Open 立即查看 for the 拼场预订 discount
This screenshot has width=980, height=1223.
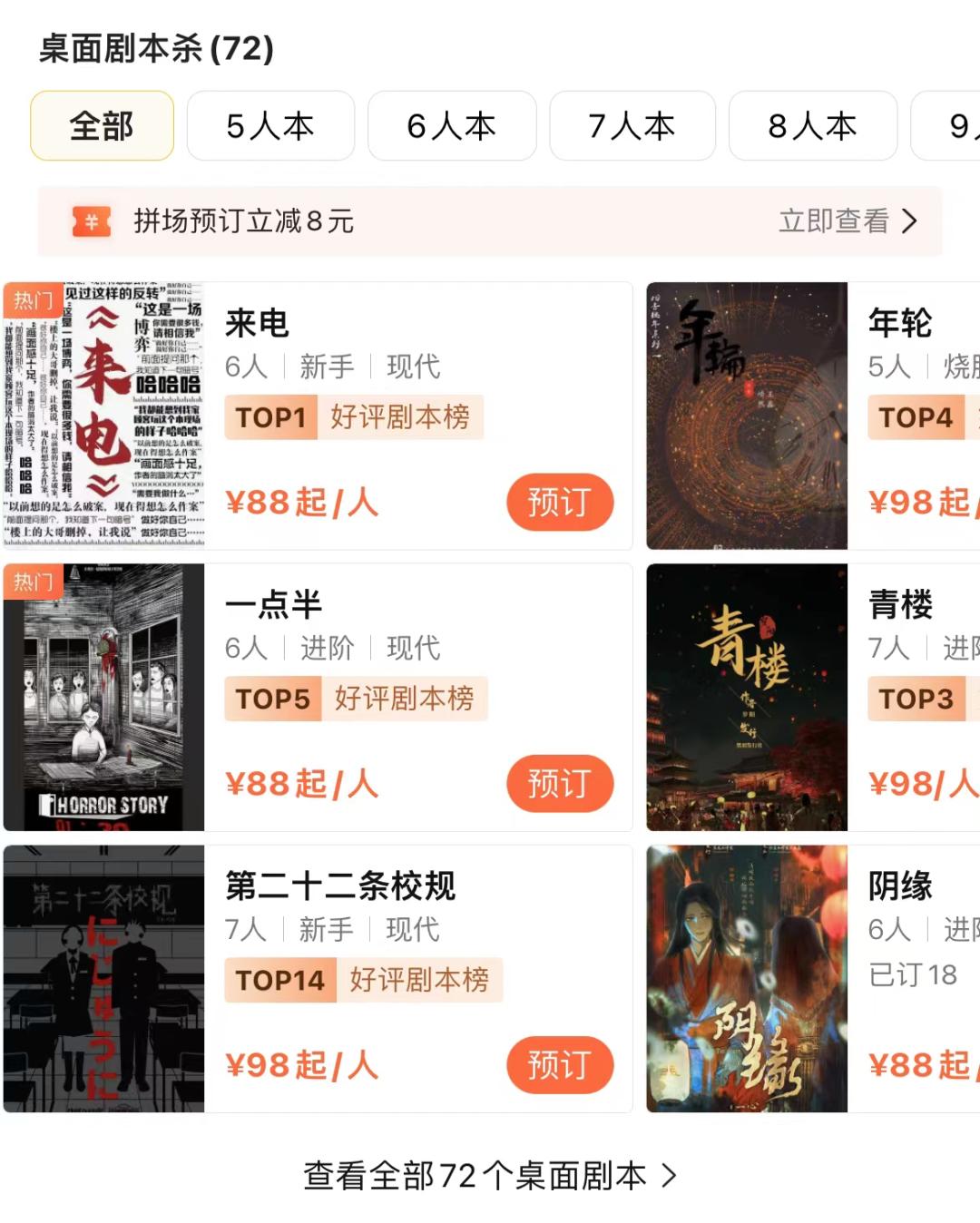tap(848, 220)
